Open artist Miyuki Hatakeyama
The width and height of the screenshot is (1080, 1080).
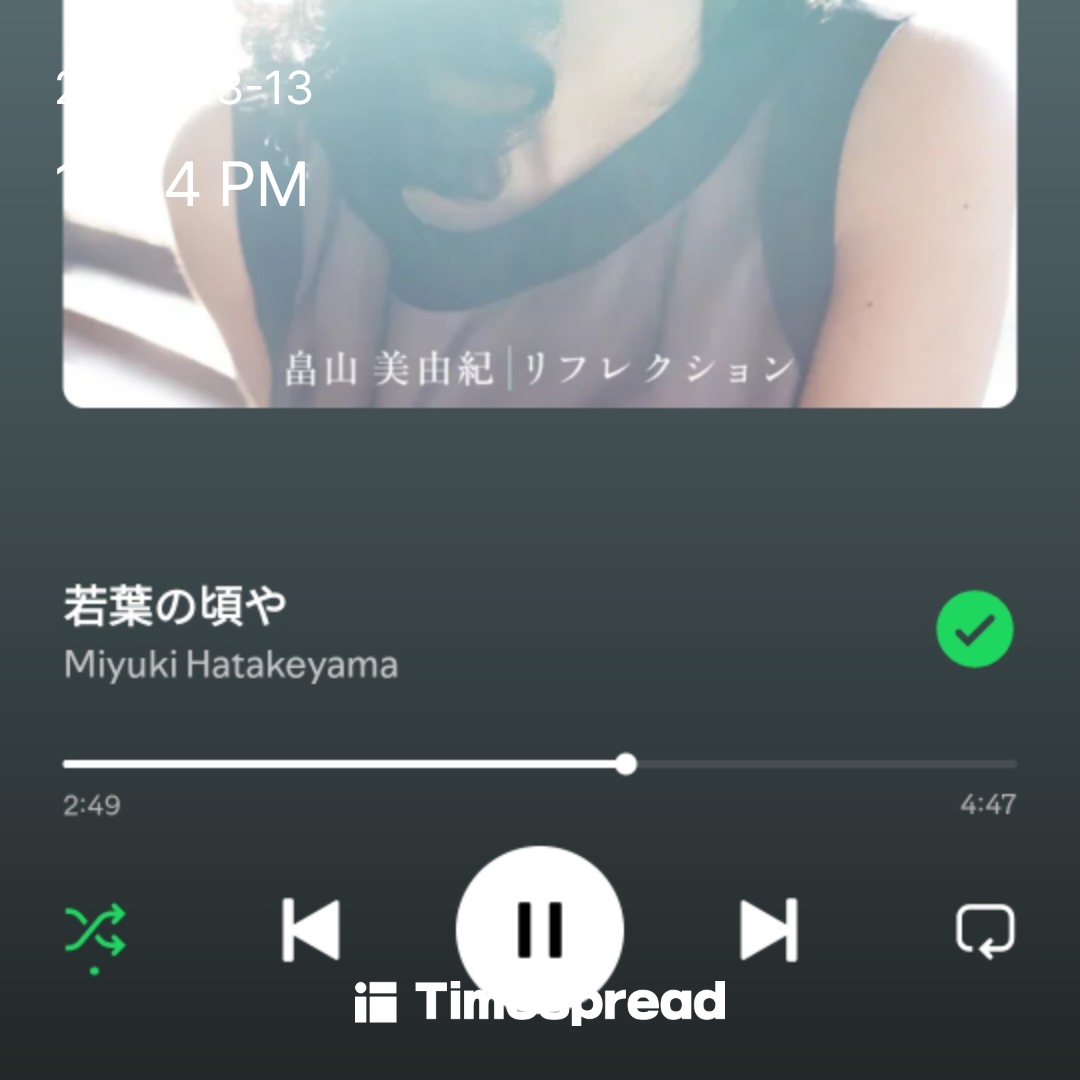coord(231,665)
